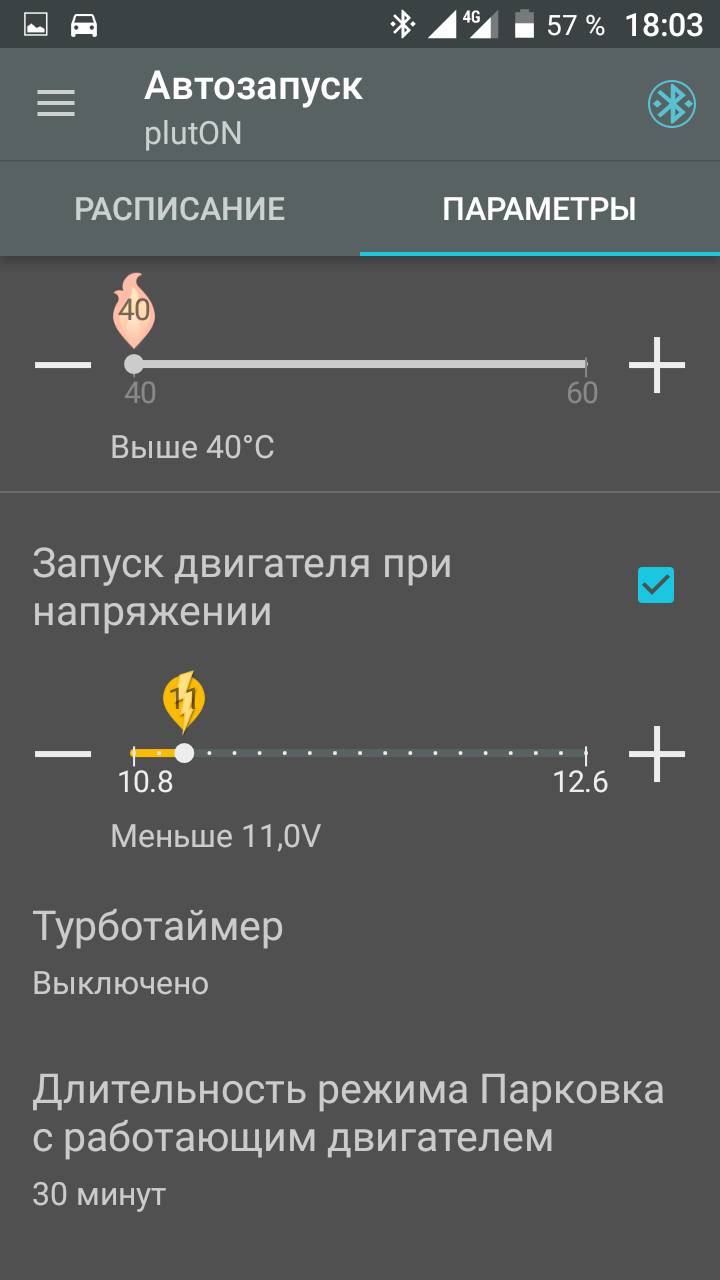The width and height of the screenshot is (720, 1280).
Task: Open the hamburger navigation drawer
Action: pos(56,103)
